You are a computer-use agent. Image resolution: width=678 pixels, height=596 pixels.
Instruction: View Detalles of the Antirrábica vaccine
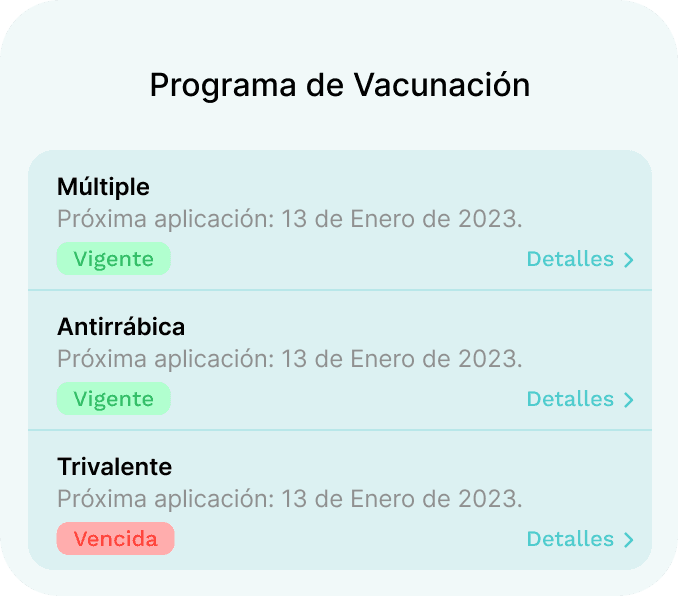pyautogui.click(x=580, y=399)
